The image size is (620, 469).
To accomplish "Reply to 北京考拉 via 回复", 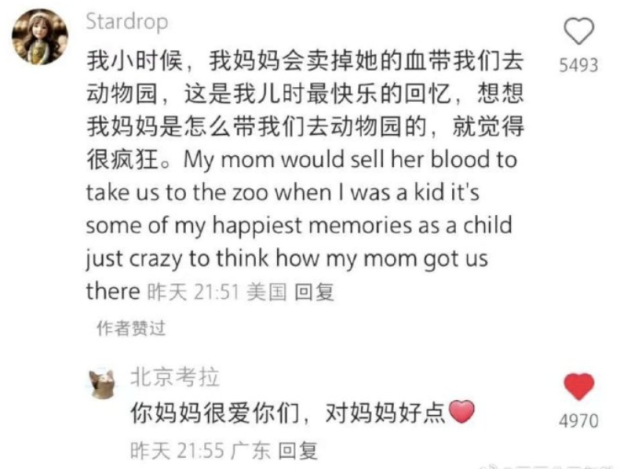I will 296,450.
